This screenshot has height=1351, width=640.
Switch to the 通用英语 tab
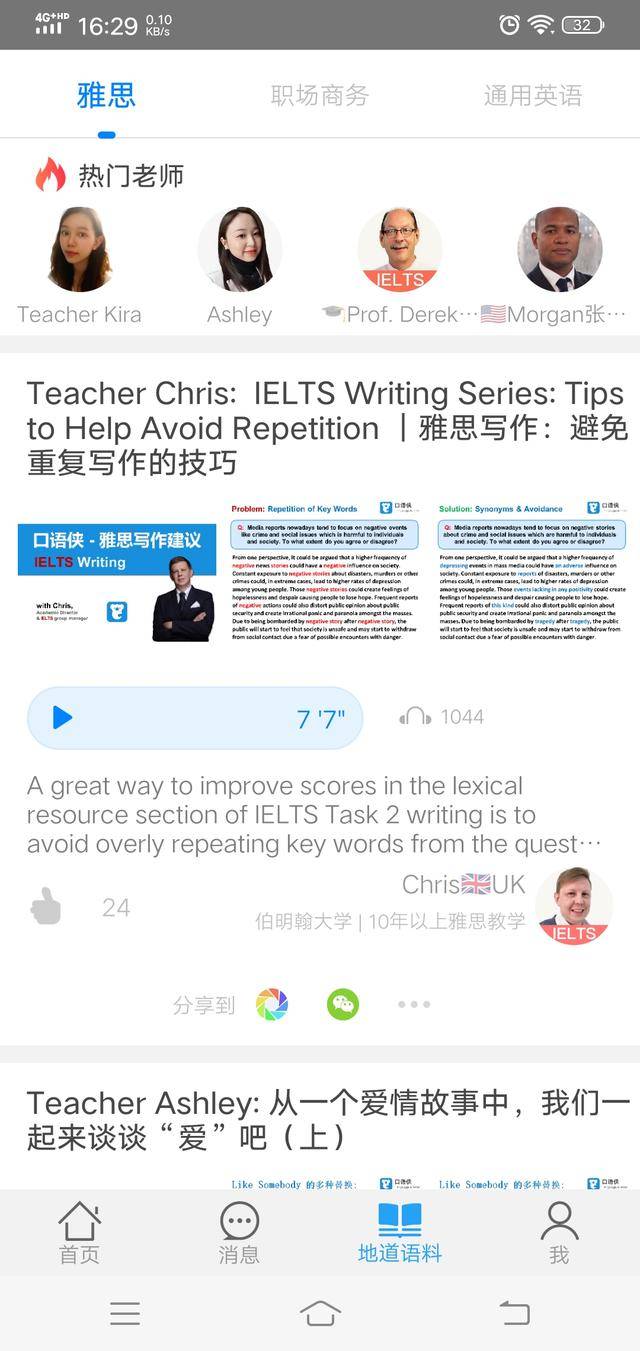click(x=532, y=96)
